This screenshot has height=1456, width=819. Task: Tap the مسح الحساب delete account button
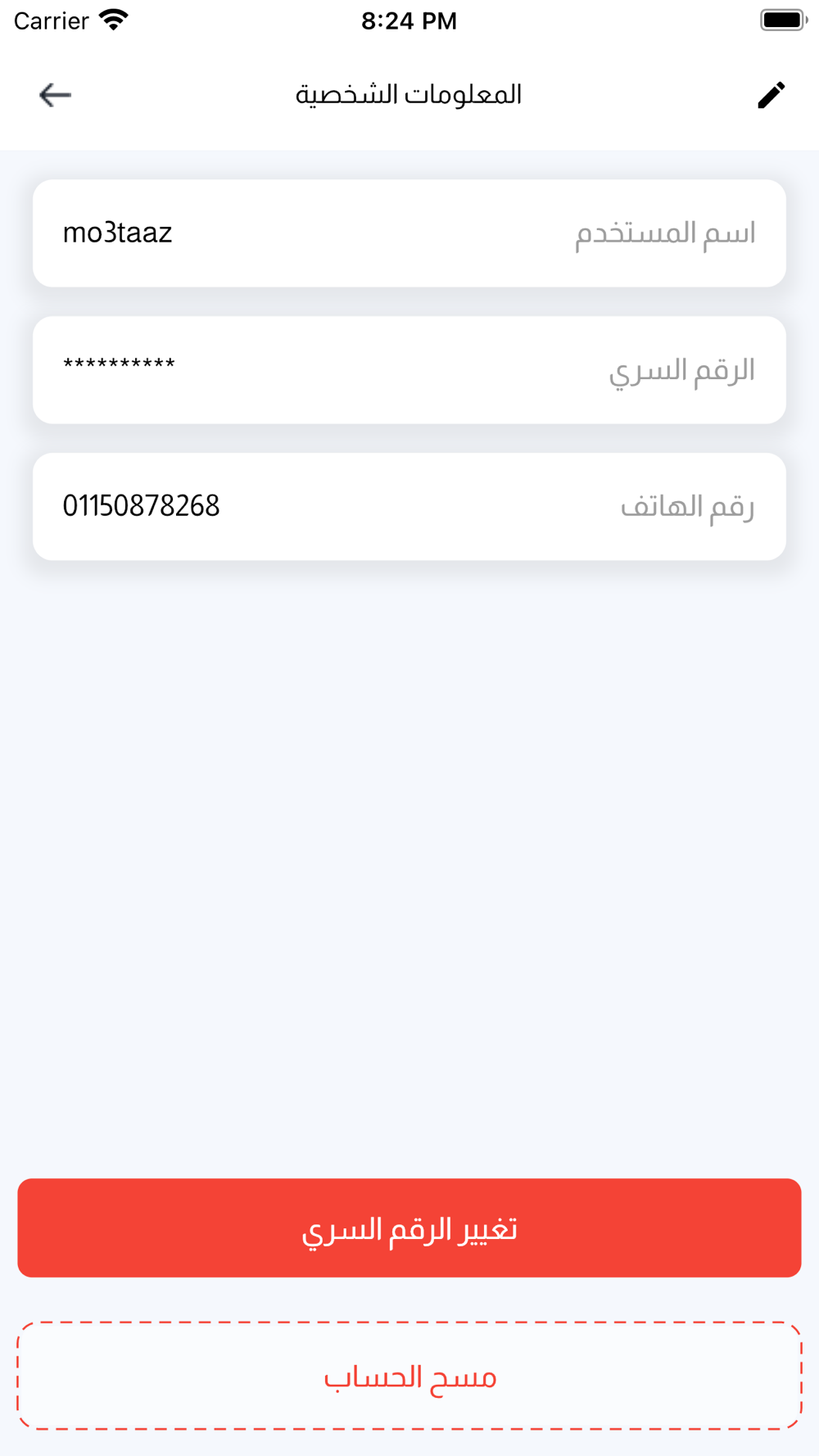(409, 1376)
